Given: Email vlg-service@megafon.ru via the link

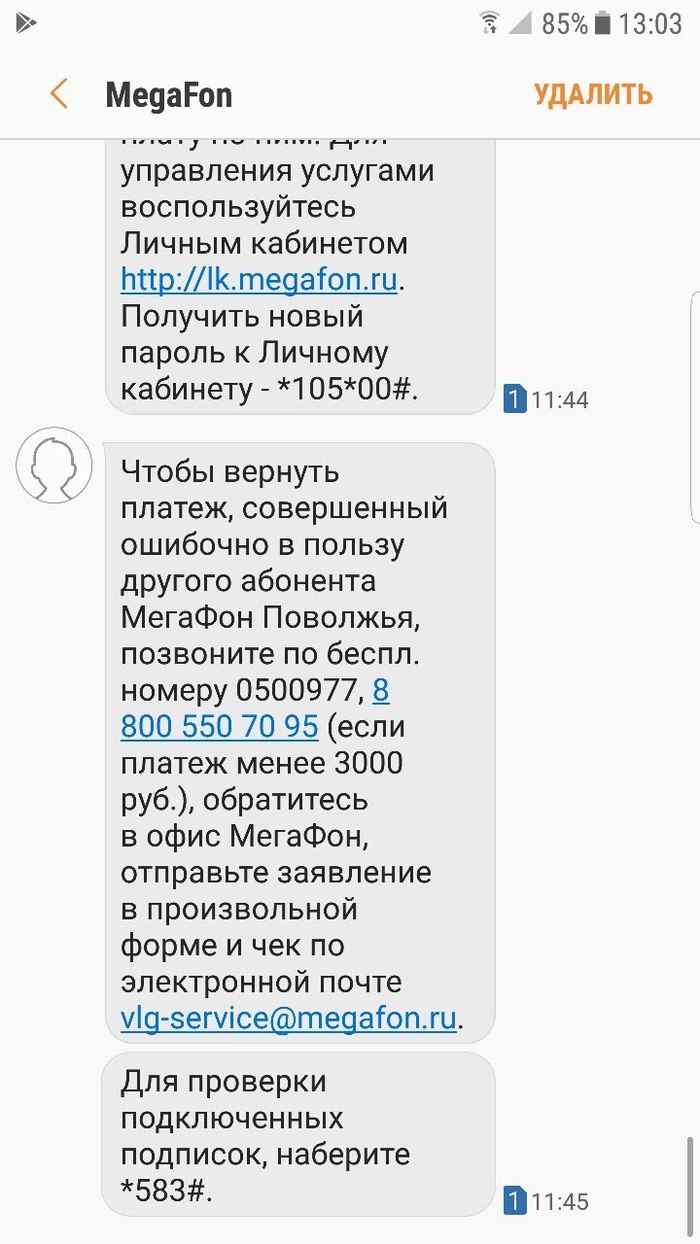Looking at the screenshot, I should (x=288, y=1018).
